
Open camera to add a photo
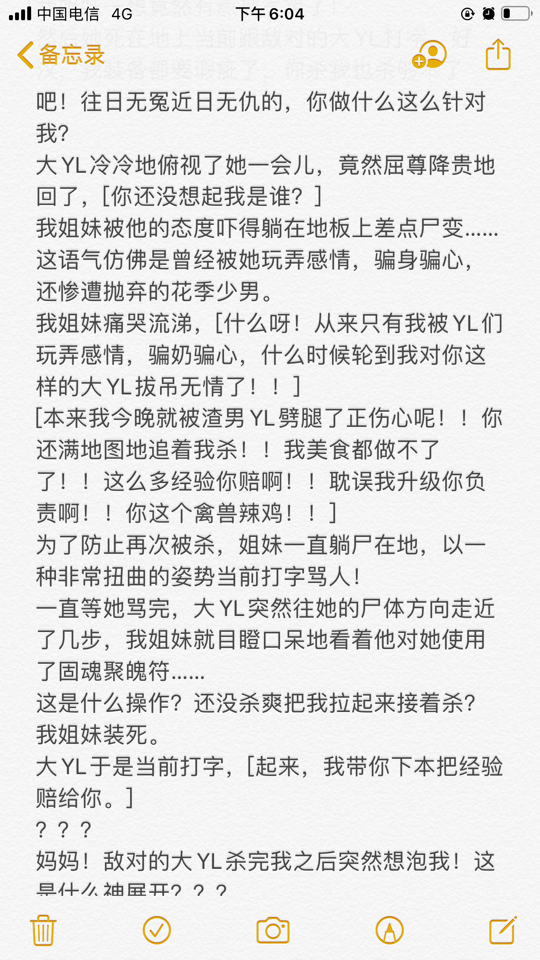click(273, 930)
